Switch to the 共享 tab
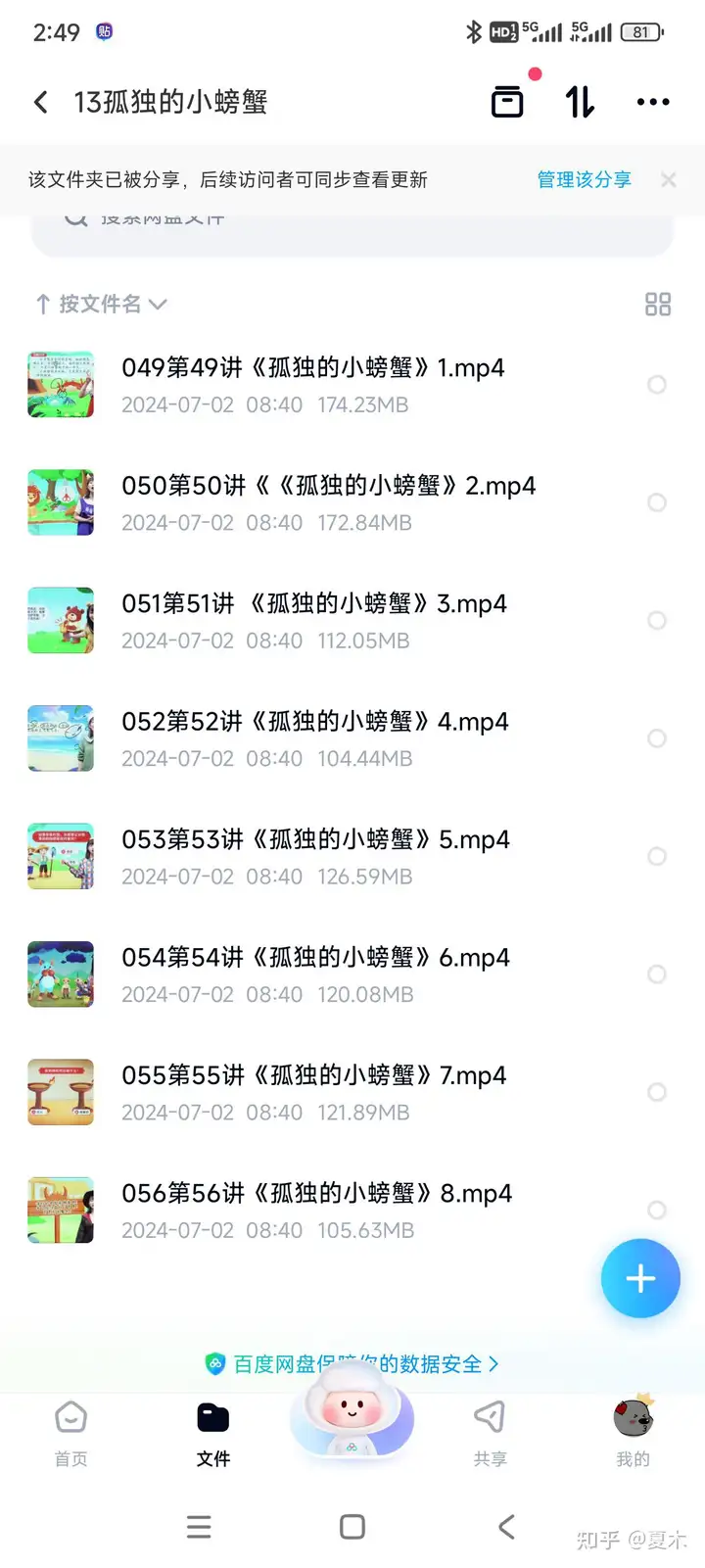This screenshot has height=1568, width=705. (490, 1430)
